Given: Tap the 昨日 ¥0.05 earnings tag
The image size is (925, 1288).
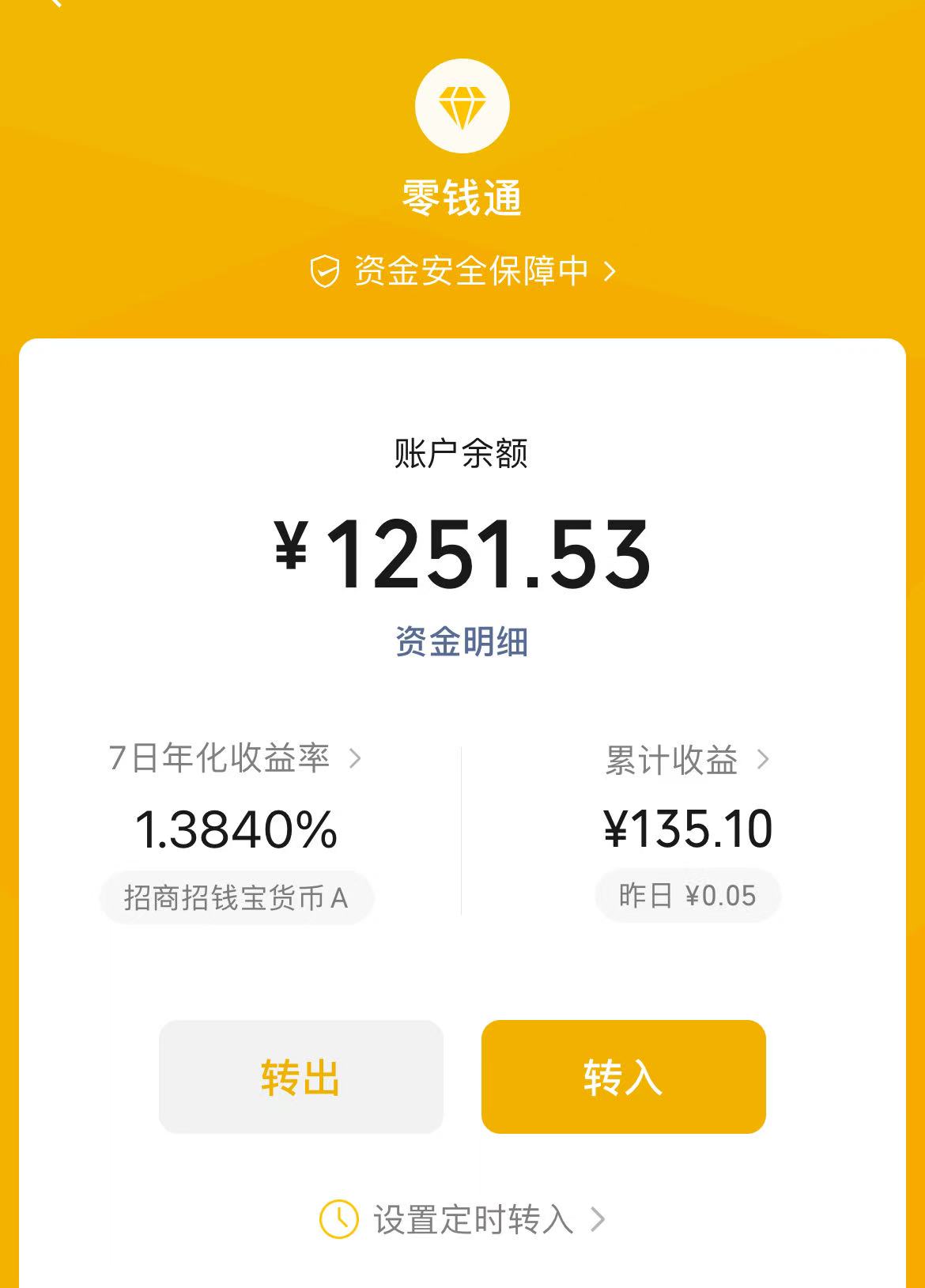Looking at the screenshot, I should 687,894.
